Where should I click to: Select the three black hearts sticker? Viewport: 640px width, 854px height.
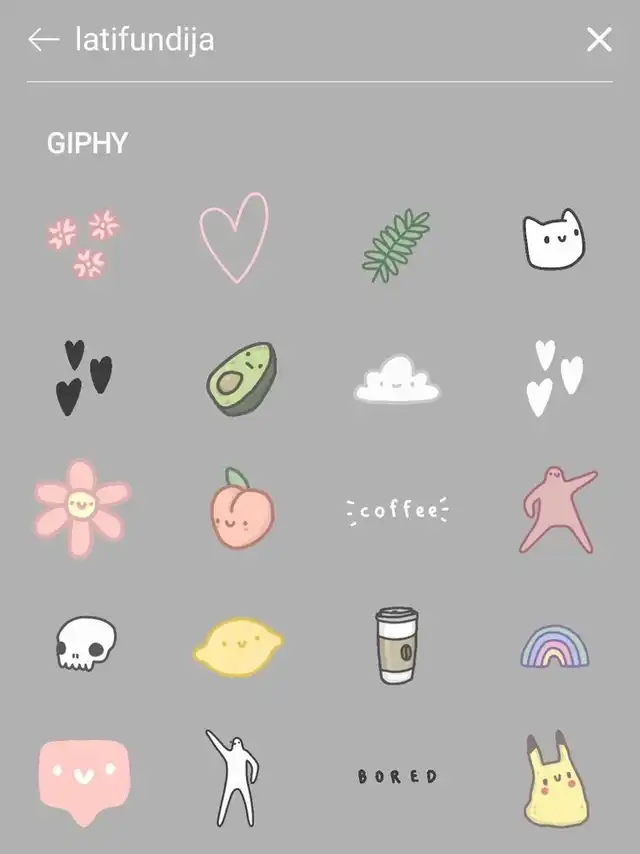82,377
